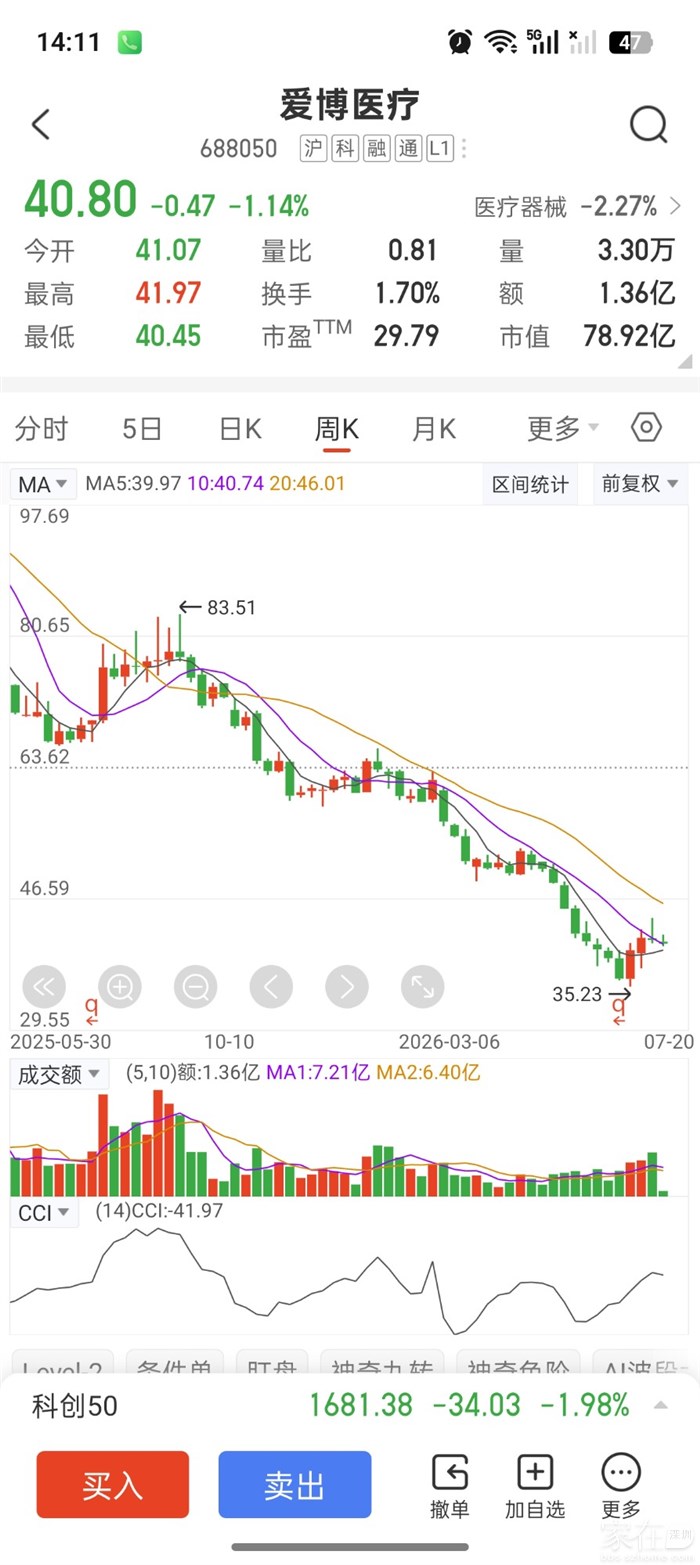The image size is (700, 1565).
Task: Open chart settings hexagon icon
Action: (647, 428)
